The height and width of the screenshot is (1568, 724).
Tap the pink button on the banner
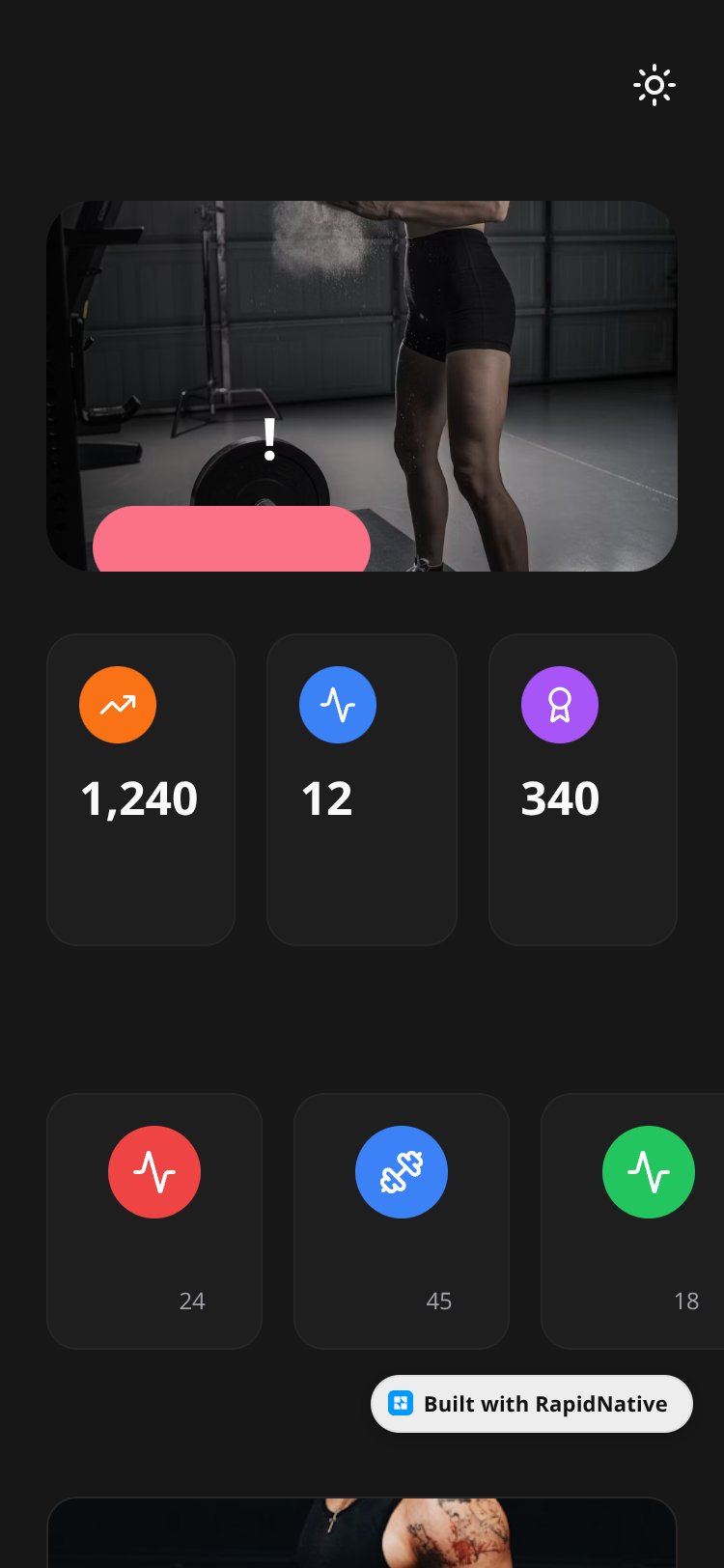[x=232, y=539]
